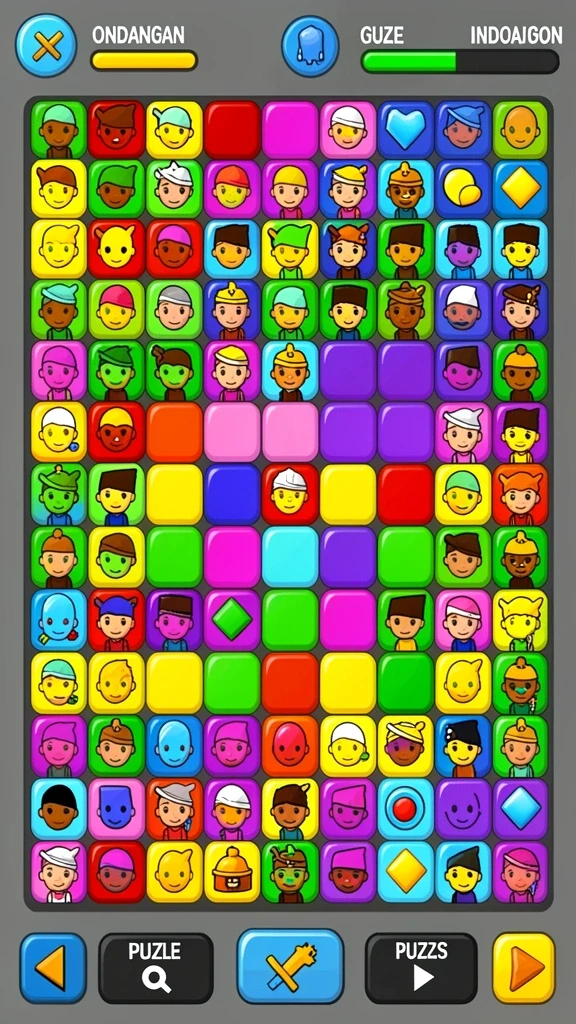This screenshot has height=1024, width=576.
Task: Start play with the PUZZS button
Action: (421, 968)
